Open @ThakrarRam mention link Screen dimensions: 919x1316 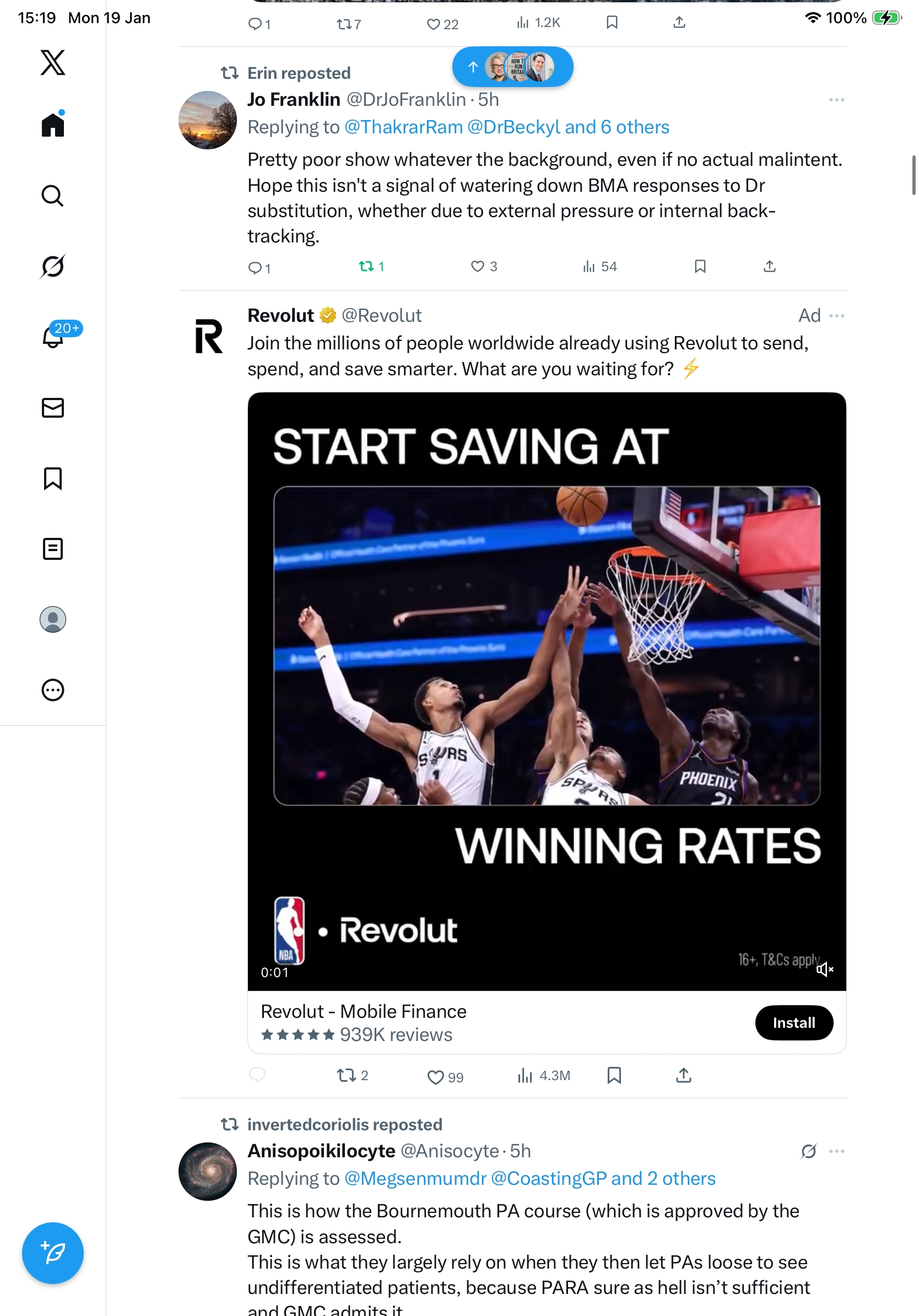point(403,127)
